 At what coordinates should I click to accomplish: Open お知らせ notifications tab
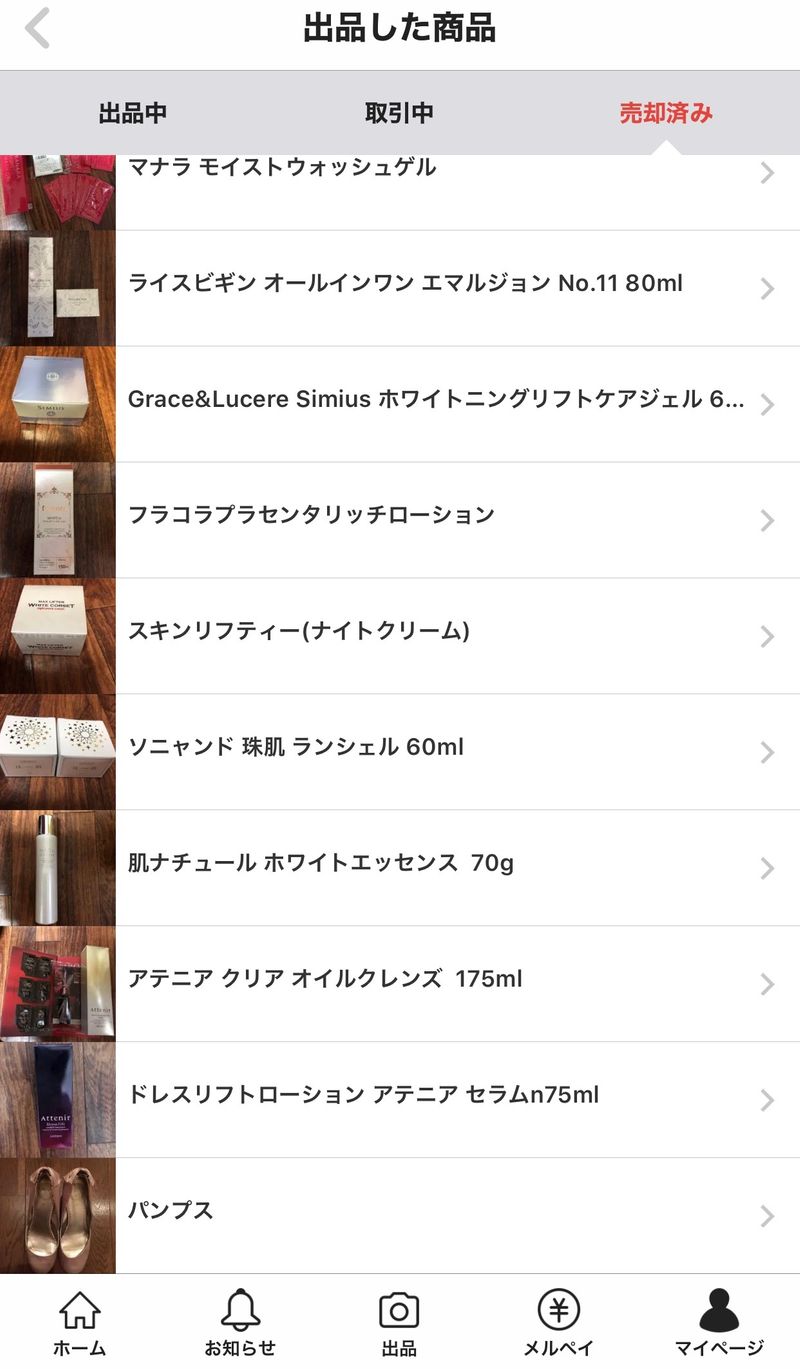(240, 1322)
